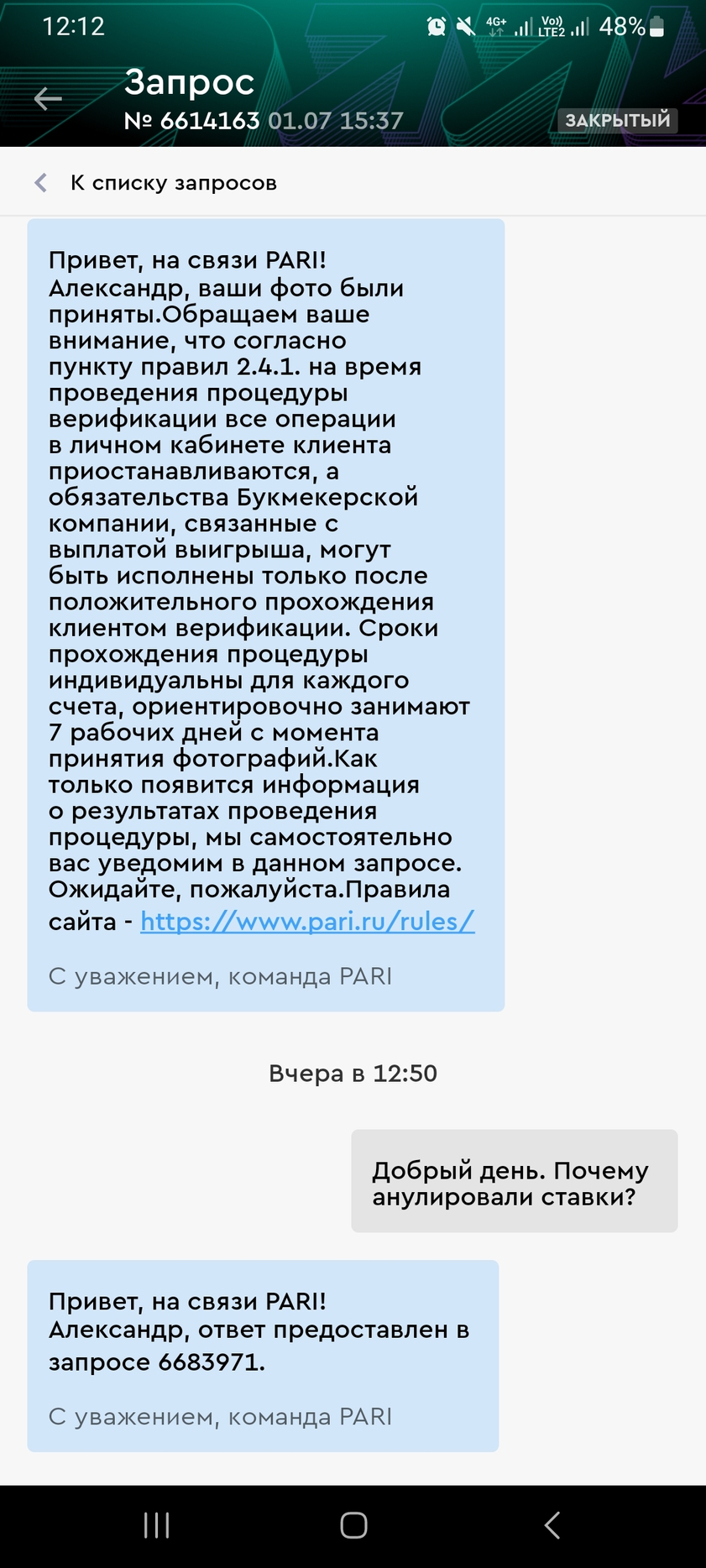Tap the back arrow in the header
The width and height of the screenshot is (706, 1568).
(x=48, y=99)
